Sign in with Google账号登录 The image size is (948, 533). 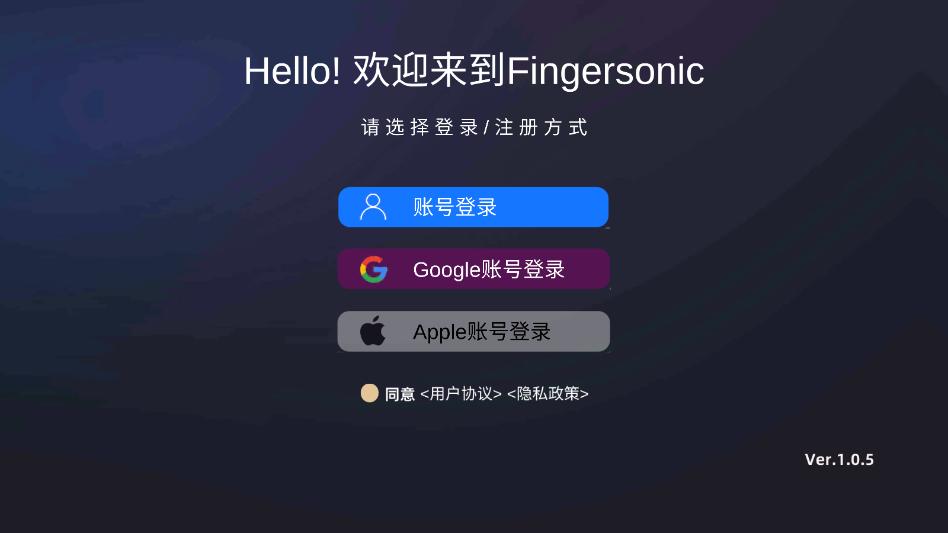click(473, 269)
